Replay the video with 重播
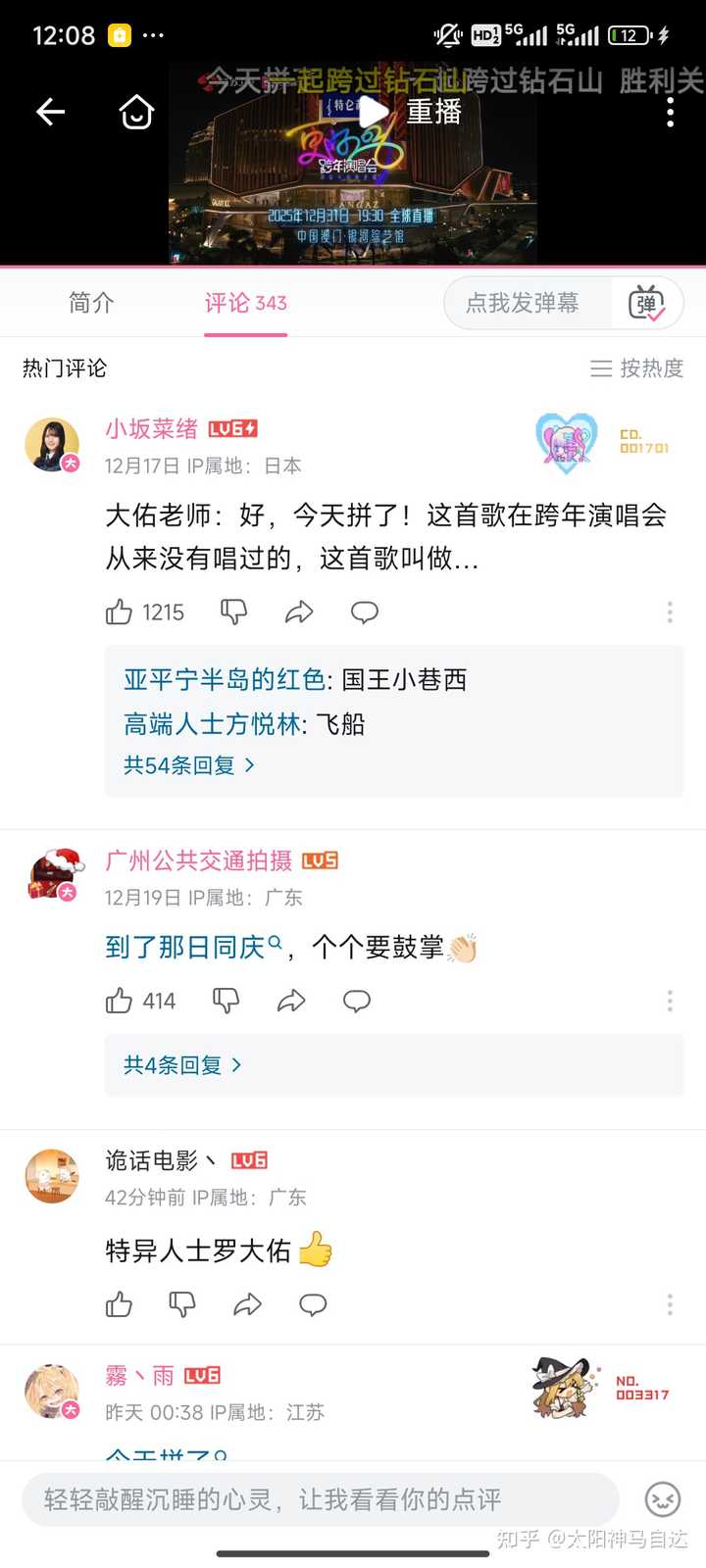Image resolution: width=706 pixels, height=1568 pixels. pos(412,112)
